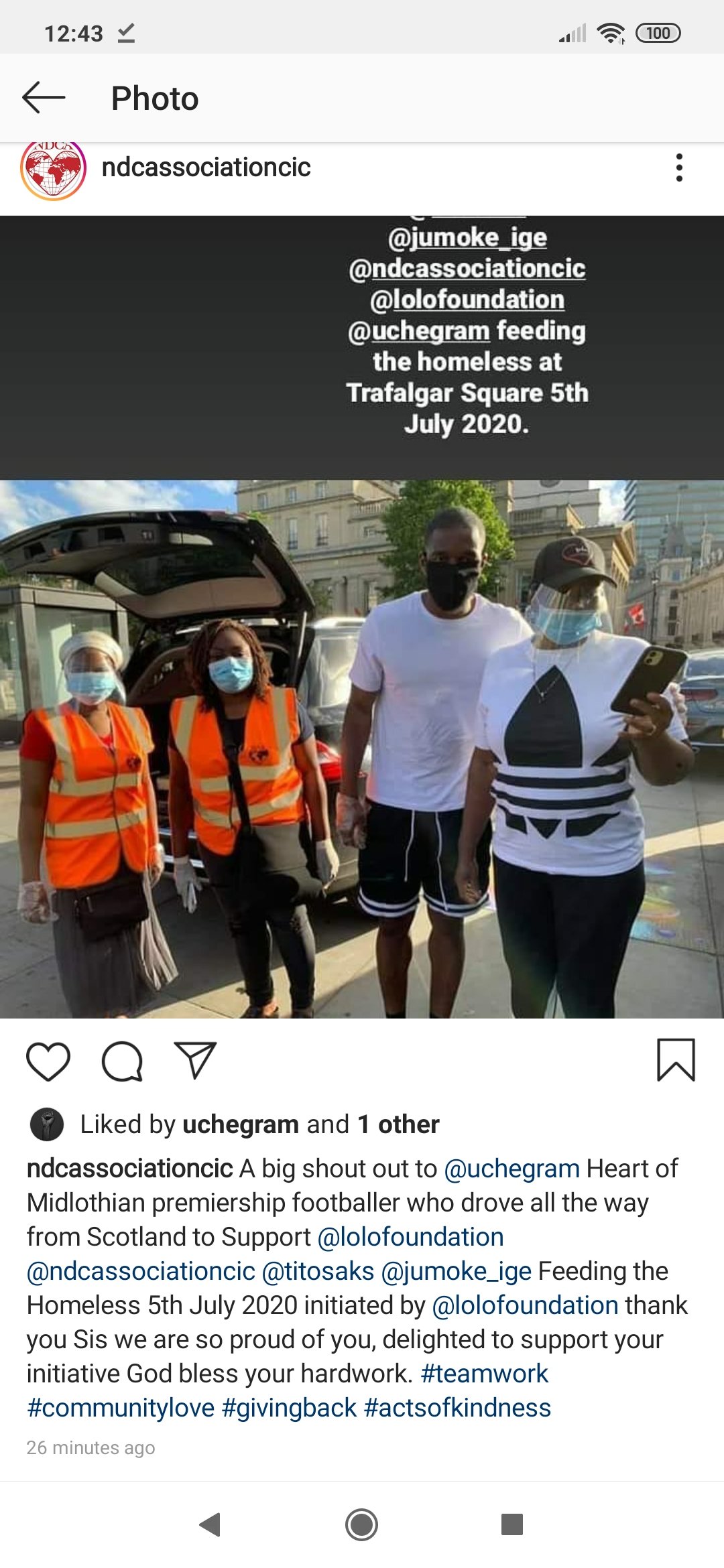Go back using the top arrow
The image size is (724, 1568).
click(x=44, y=98)
